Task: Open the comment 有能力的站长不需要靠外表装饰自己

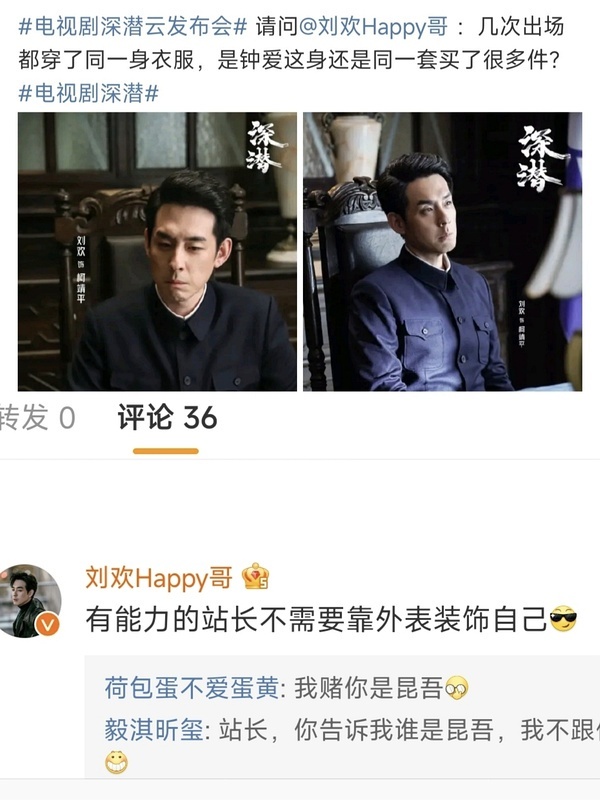Action: (x=316, y=621)
